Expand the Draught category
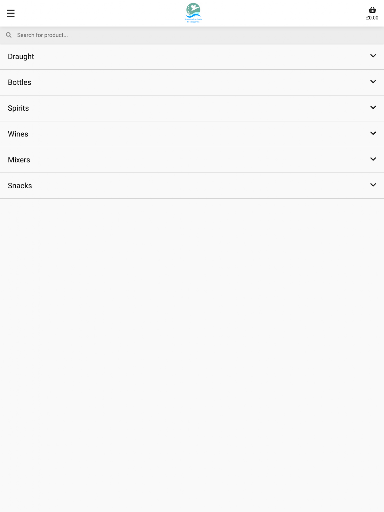Image resolution: width=384 pixels, height=512 pixels. coord(192,56)
